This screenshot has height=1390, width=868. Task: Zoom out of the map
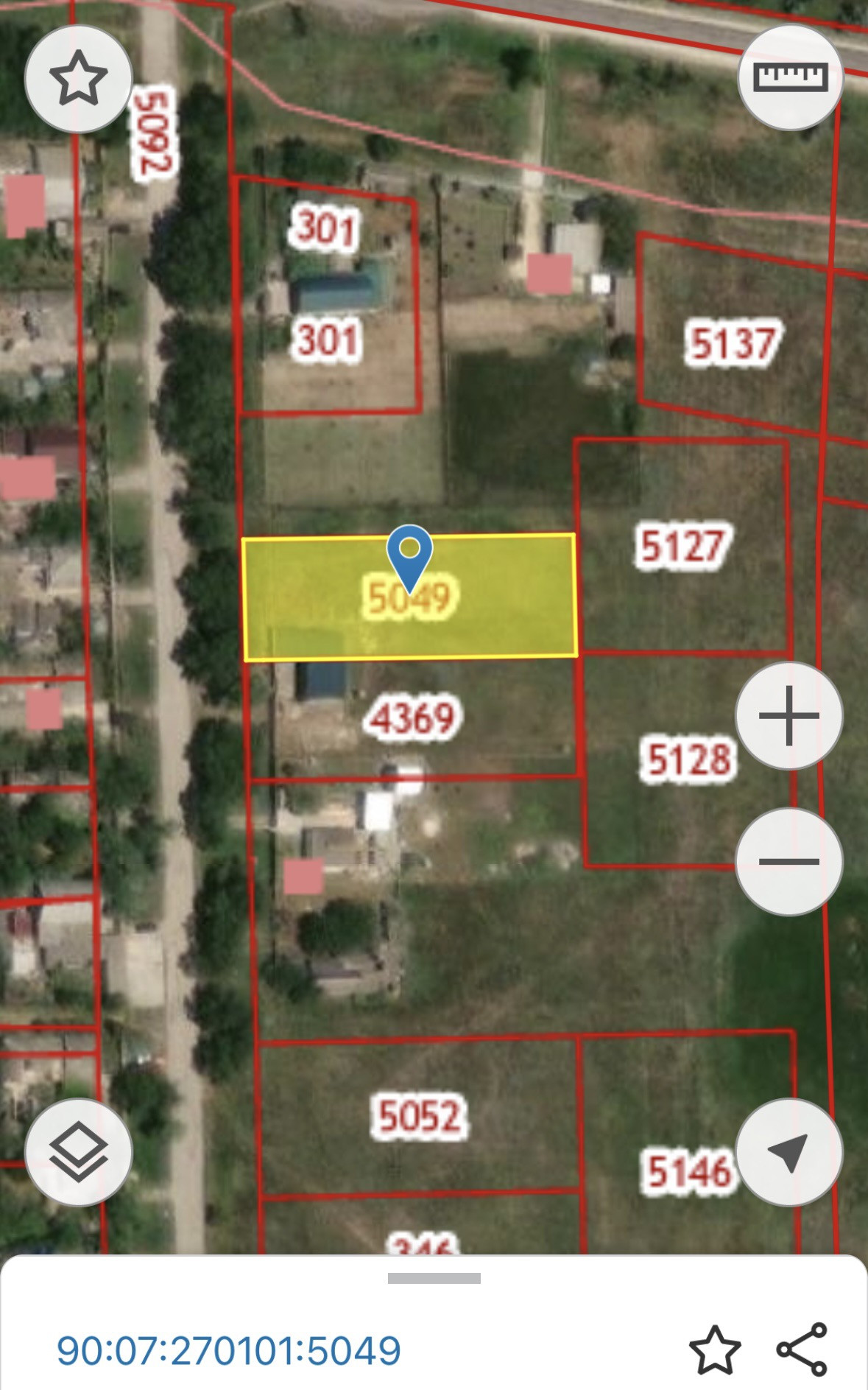[788, 860]
